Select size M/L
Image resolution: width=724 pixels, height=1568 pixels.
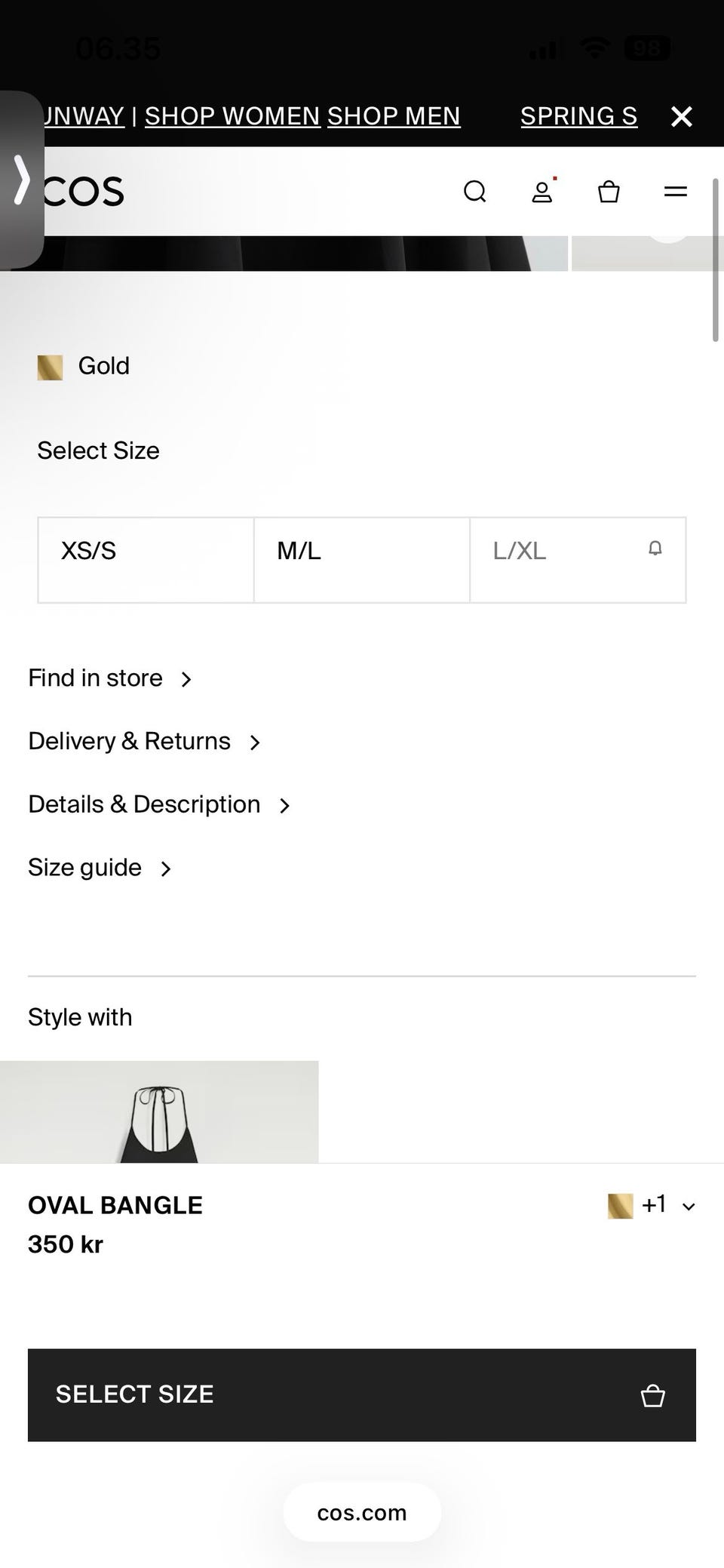coord(361,559)
